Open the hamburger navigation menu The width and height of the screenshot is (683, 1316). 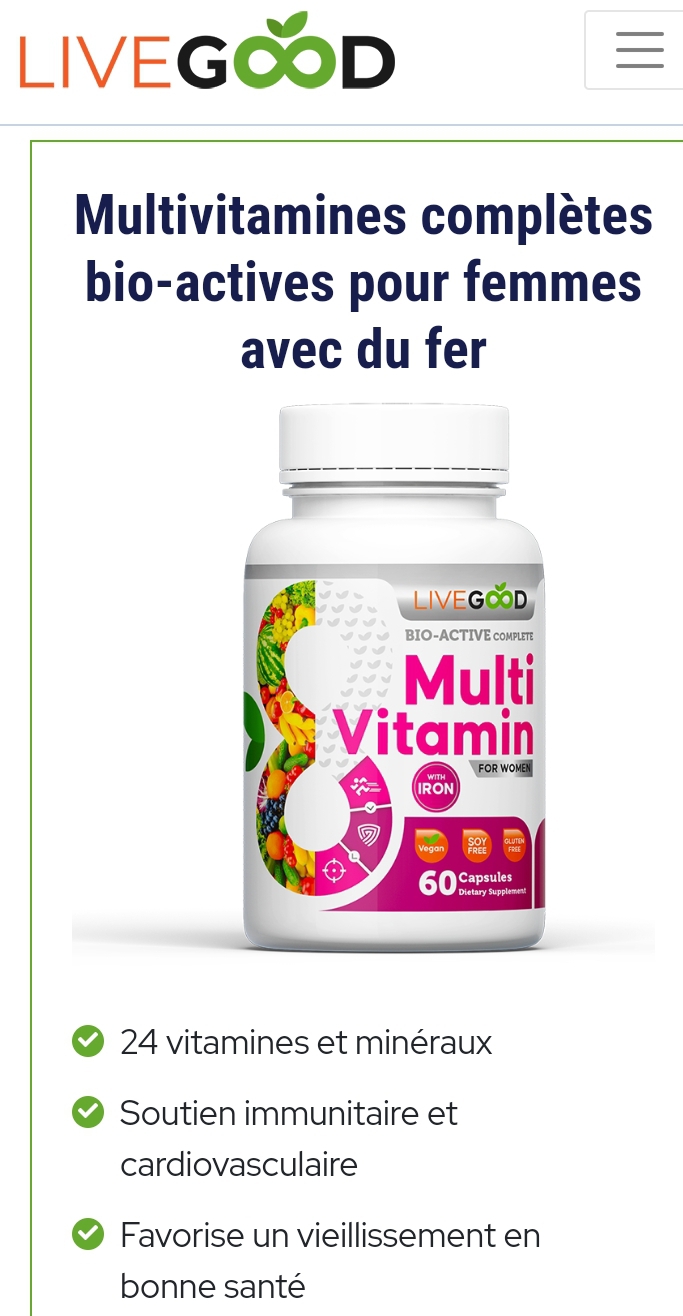[638, 50]
